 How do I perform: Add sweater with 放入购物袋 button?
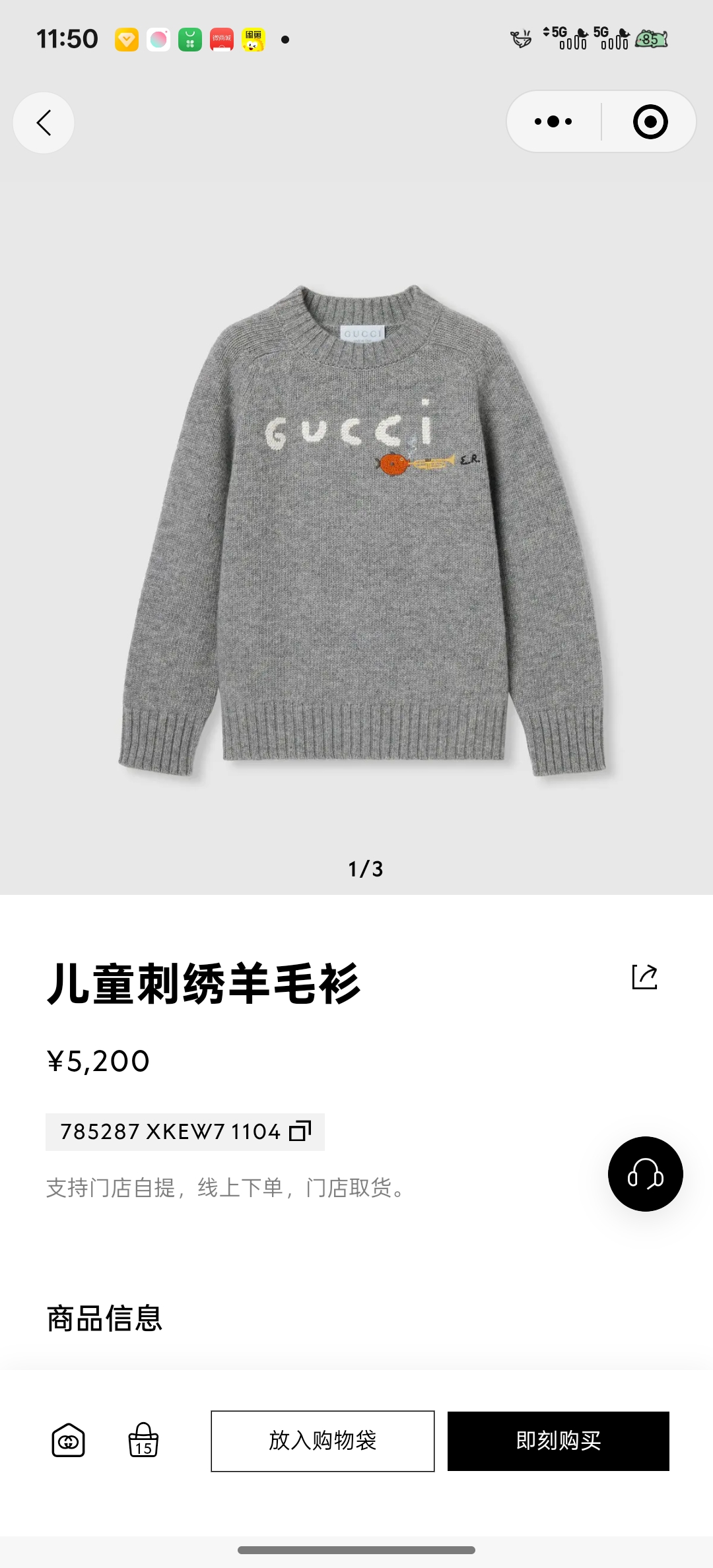(323, 1441)
